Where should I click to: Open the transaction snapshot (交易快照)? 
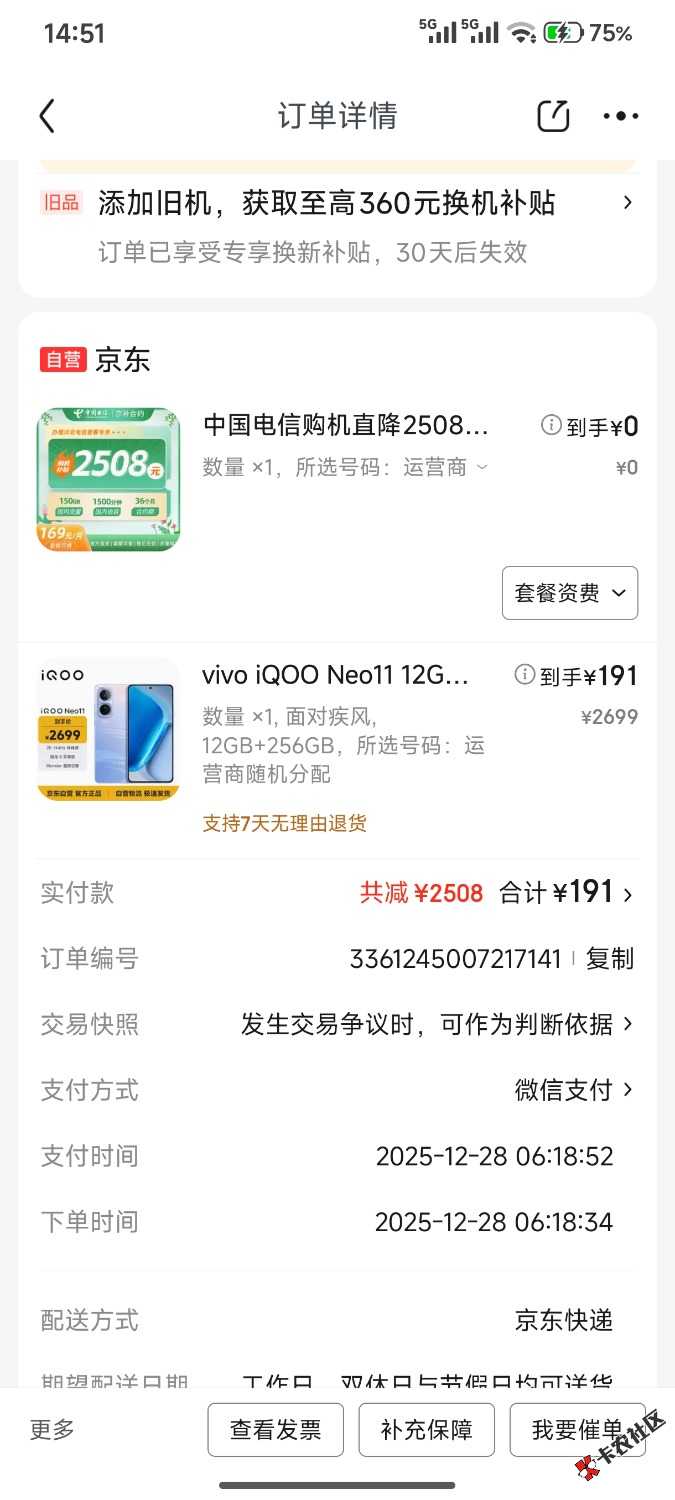(x=436, y=1024)
